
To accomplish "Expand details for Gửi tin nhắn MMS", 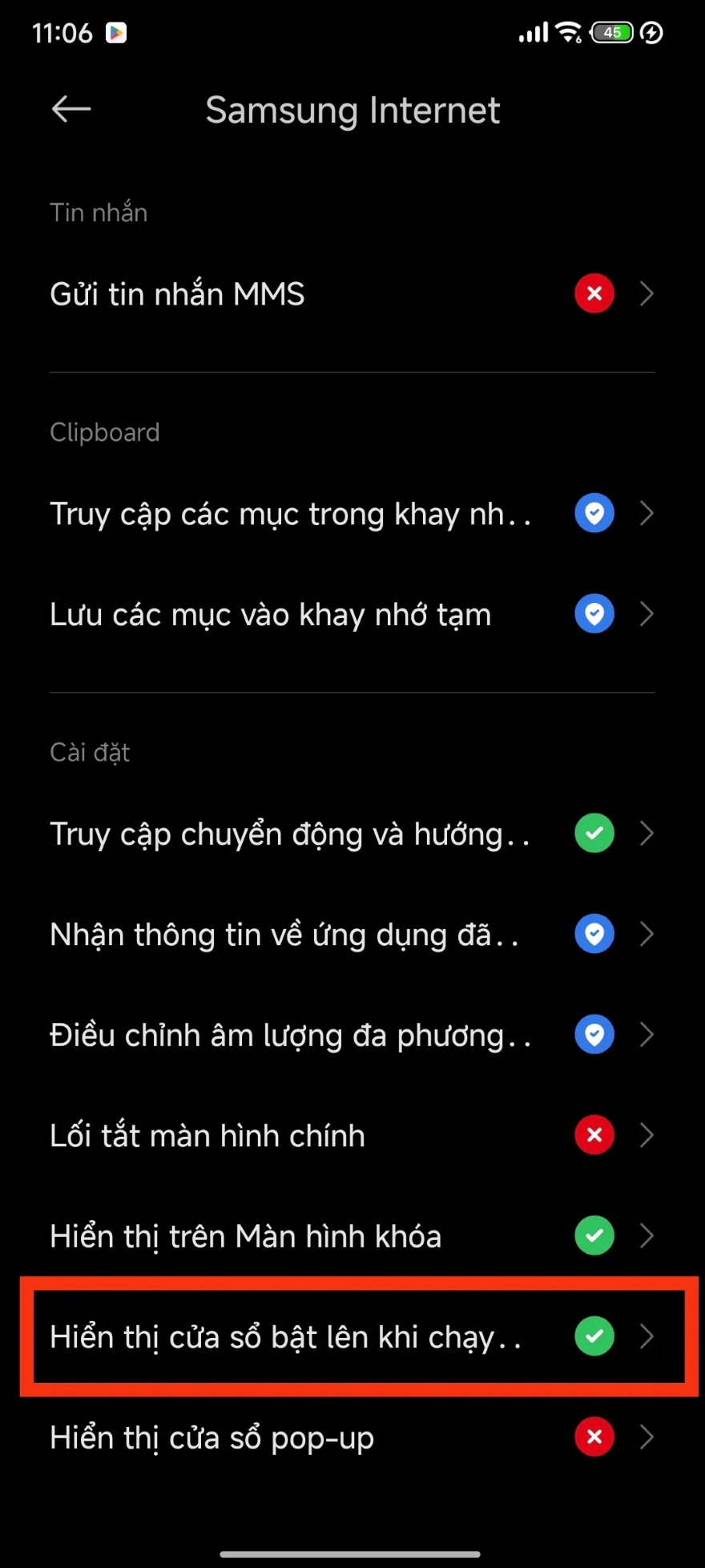I will coord(647,293).
